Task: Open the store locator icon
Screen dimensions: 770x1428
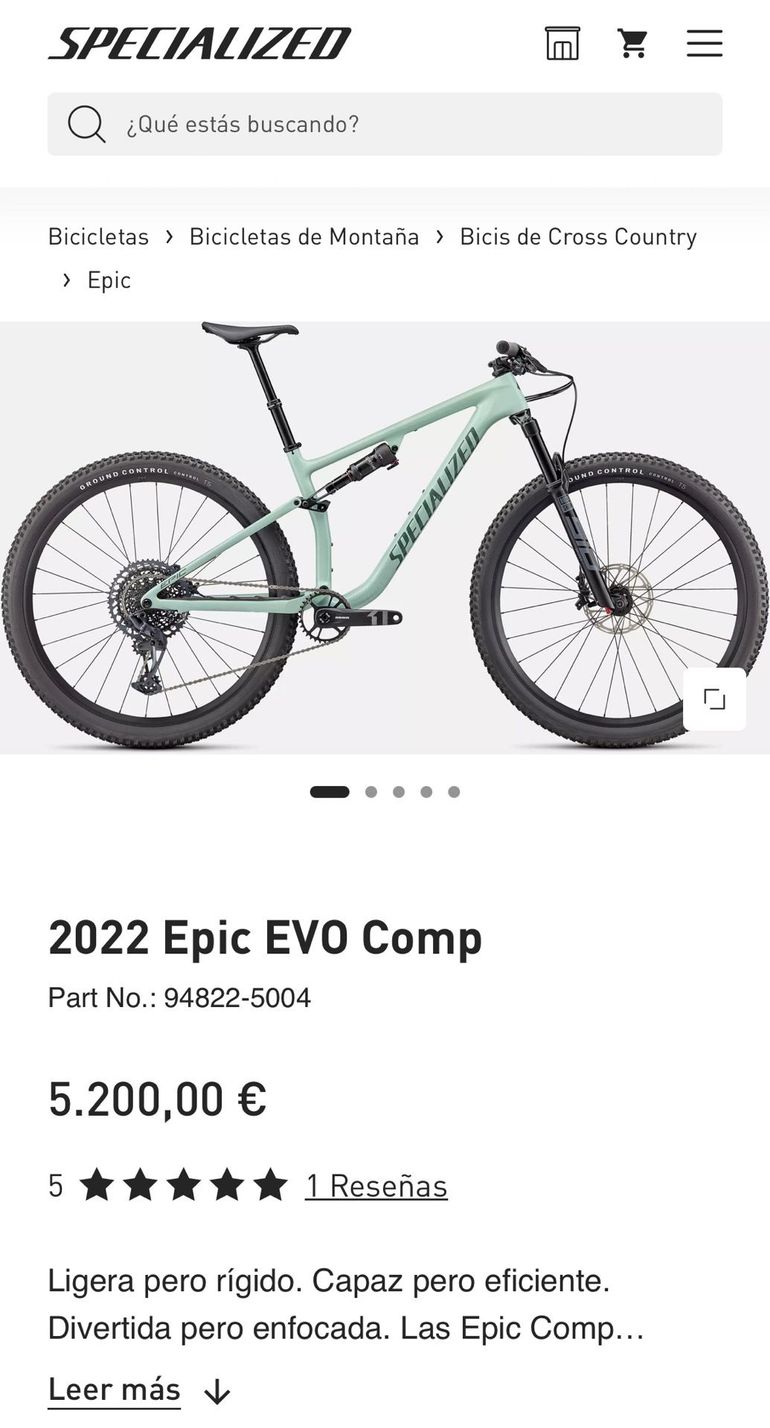Action: tap(562, 43)
